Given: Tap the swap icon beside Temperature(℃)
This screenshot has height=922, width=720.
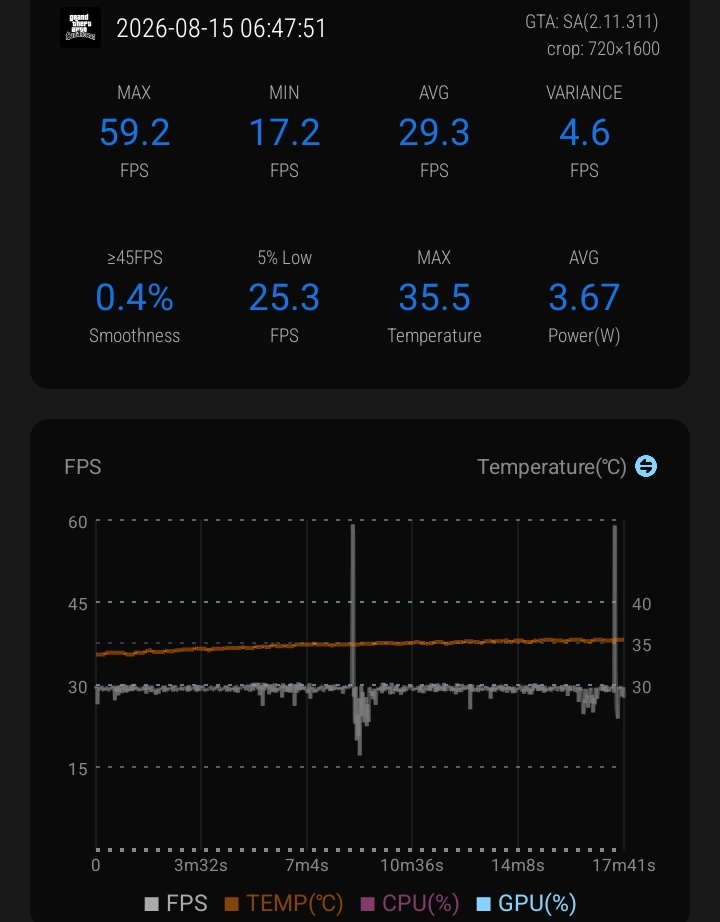Looking at the screenshot, I should click(x=646, y=466).
